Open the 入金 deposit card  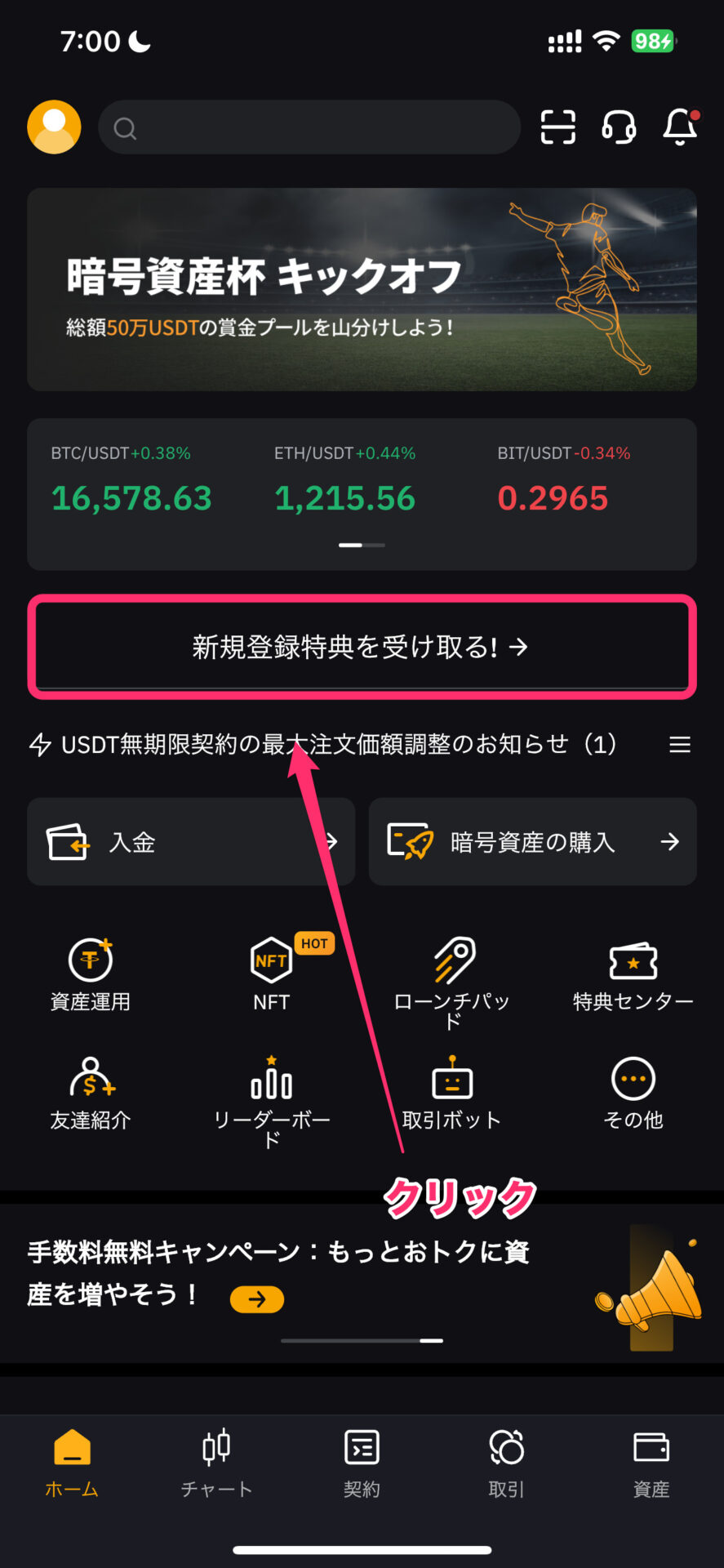[x=191, y=842]
